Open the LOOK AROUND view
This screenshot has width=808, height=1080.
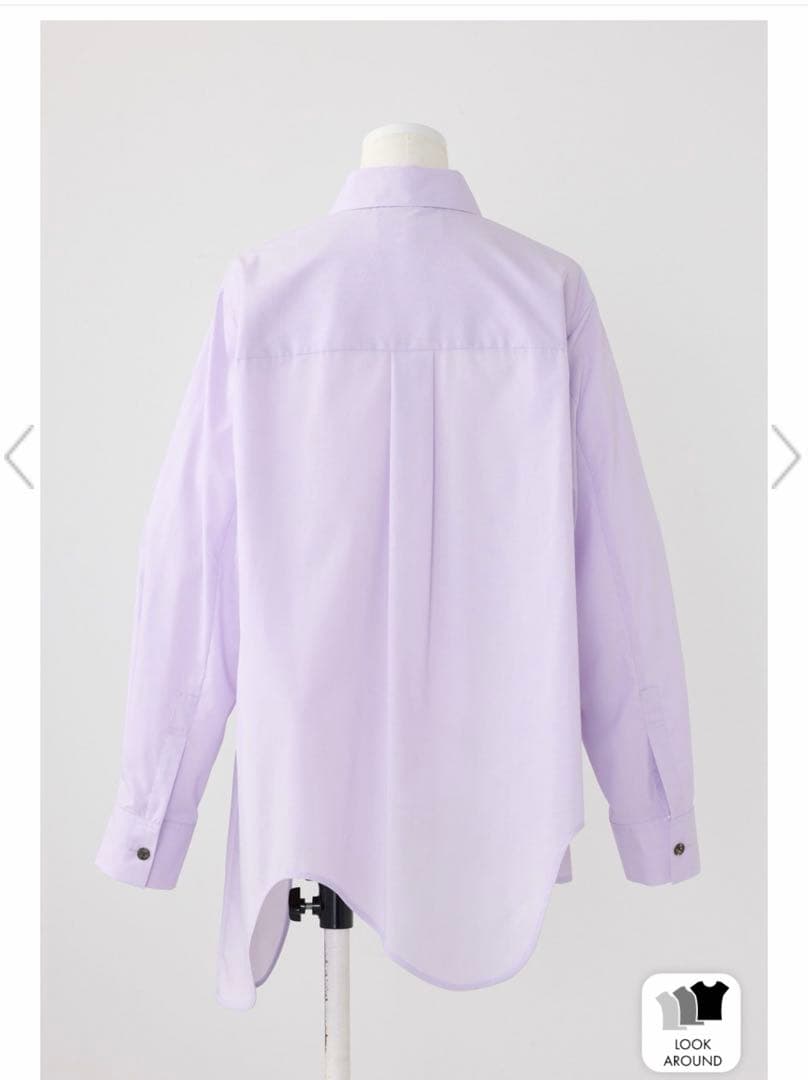click(692, 1023)
